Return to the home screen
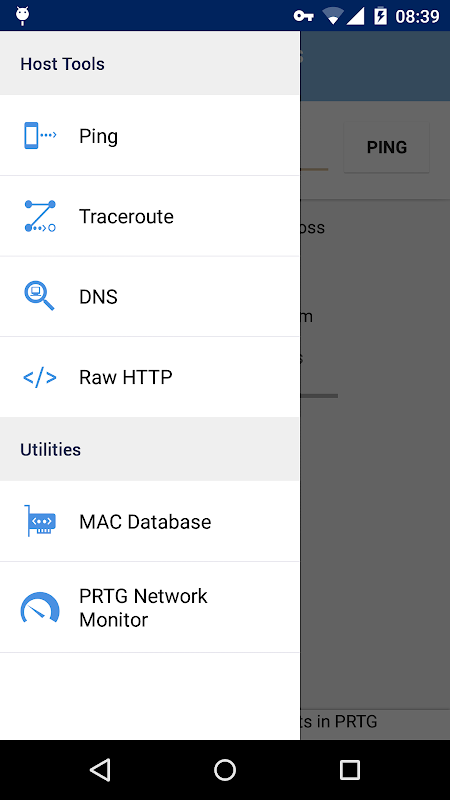450x800 pixels. coord(225,770)
